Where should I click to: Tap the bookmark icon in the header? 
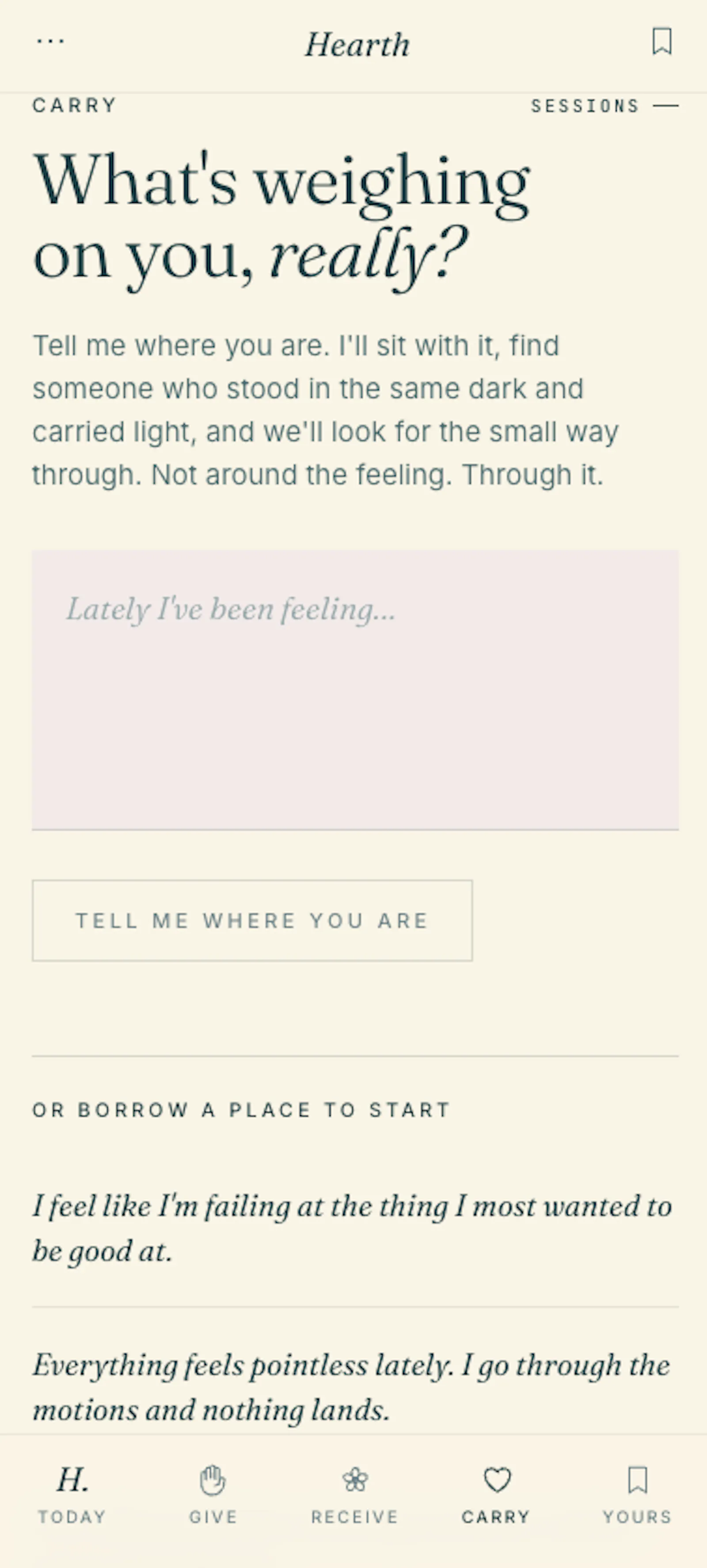(x=662, y=42)
